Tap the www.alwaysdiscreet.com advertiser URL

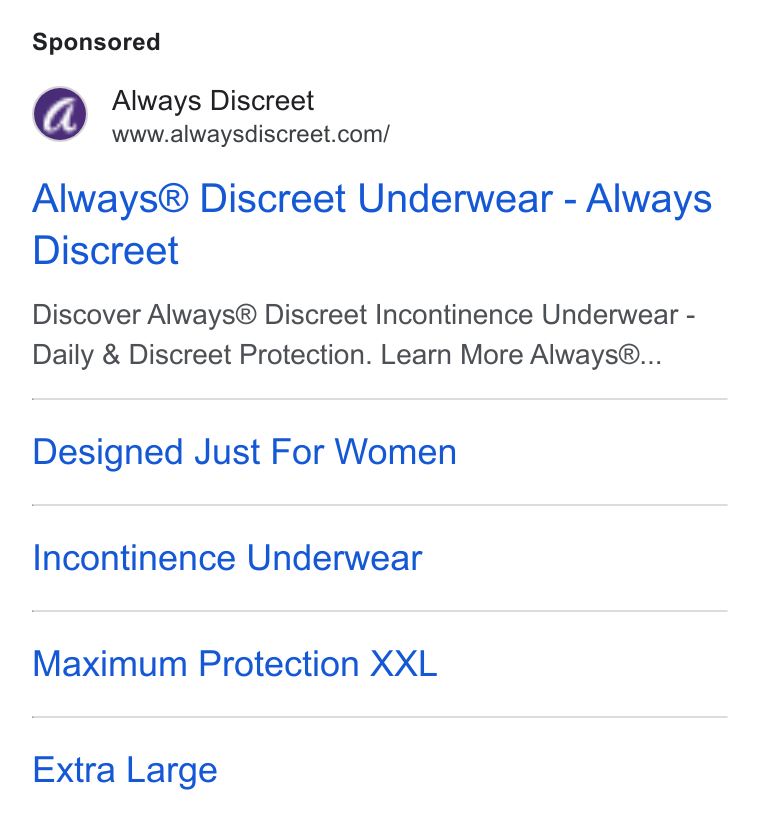point(251,134)
